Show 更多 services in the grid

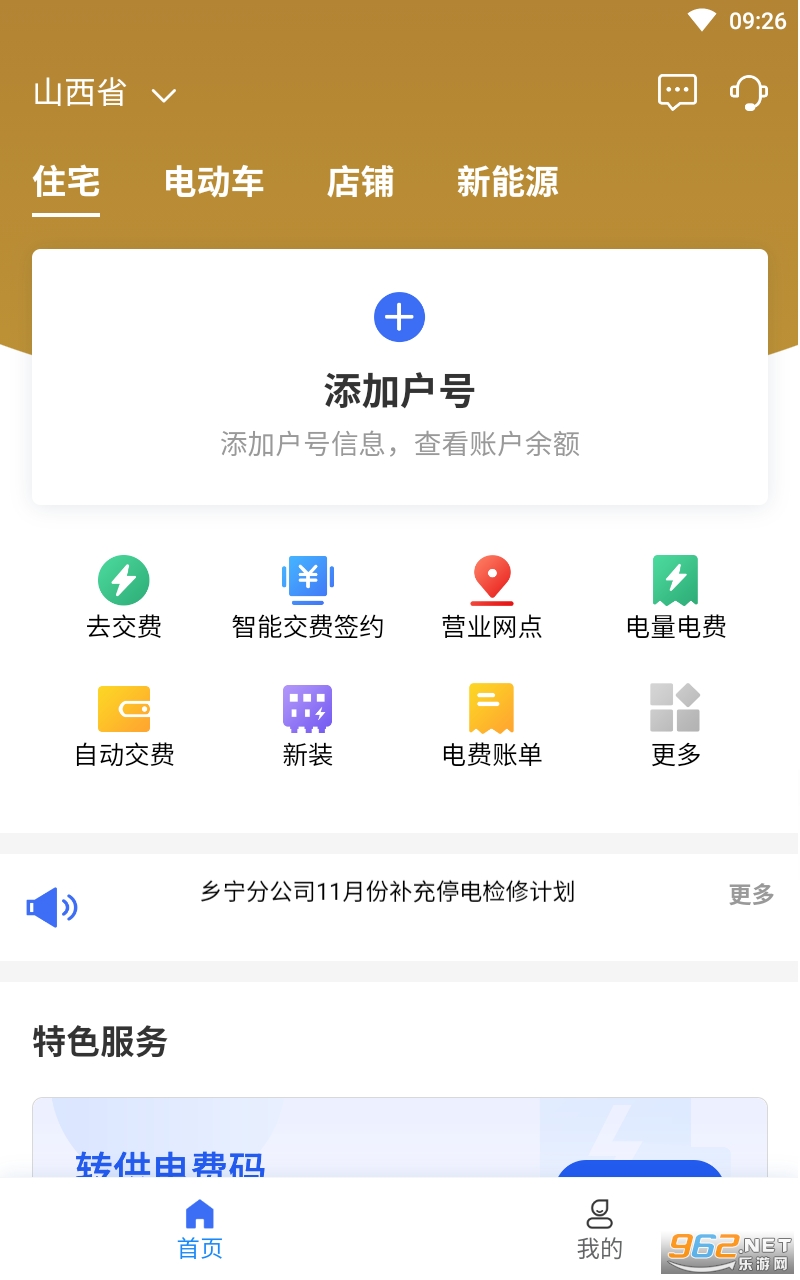click(676, 726)
